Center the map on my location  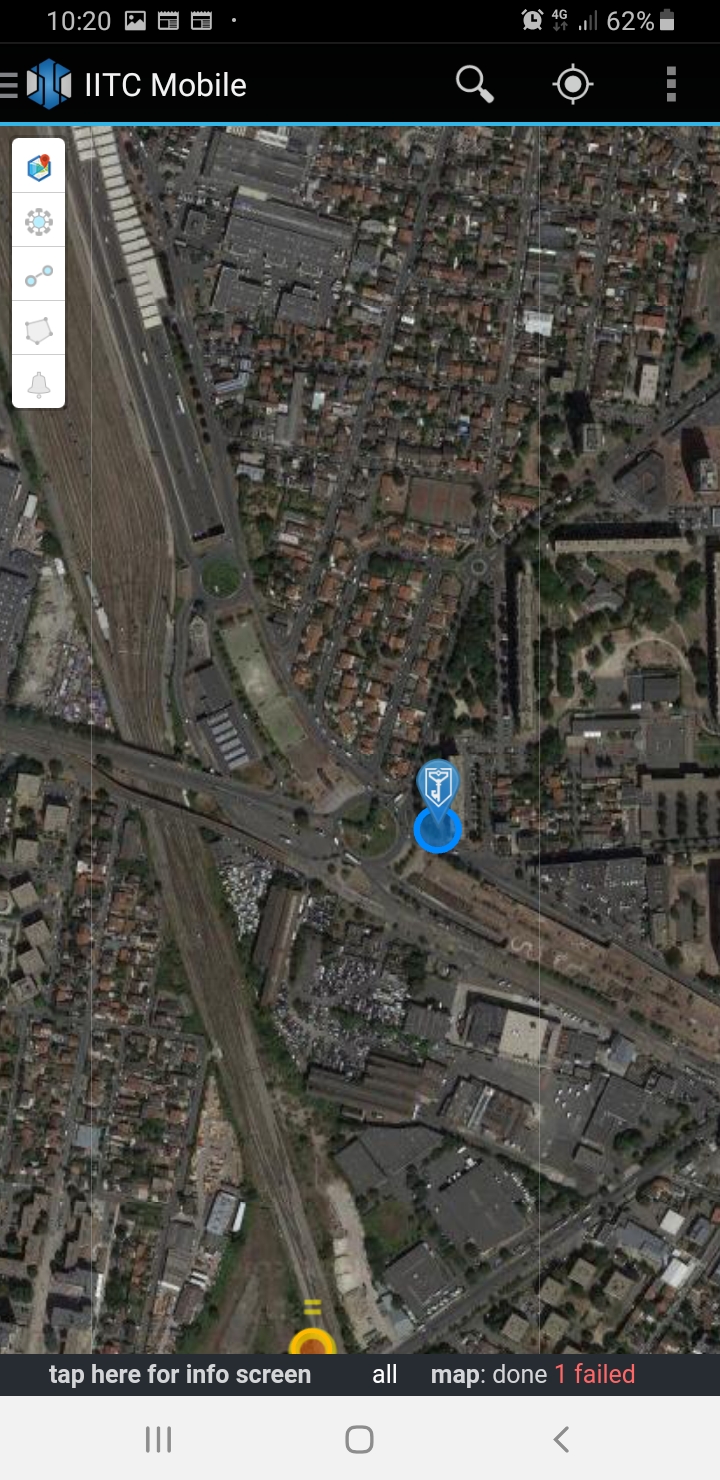573,84
